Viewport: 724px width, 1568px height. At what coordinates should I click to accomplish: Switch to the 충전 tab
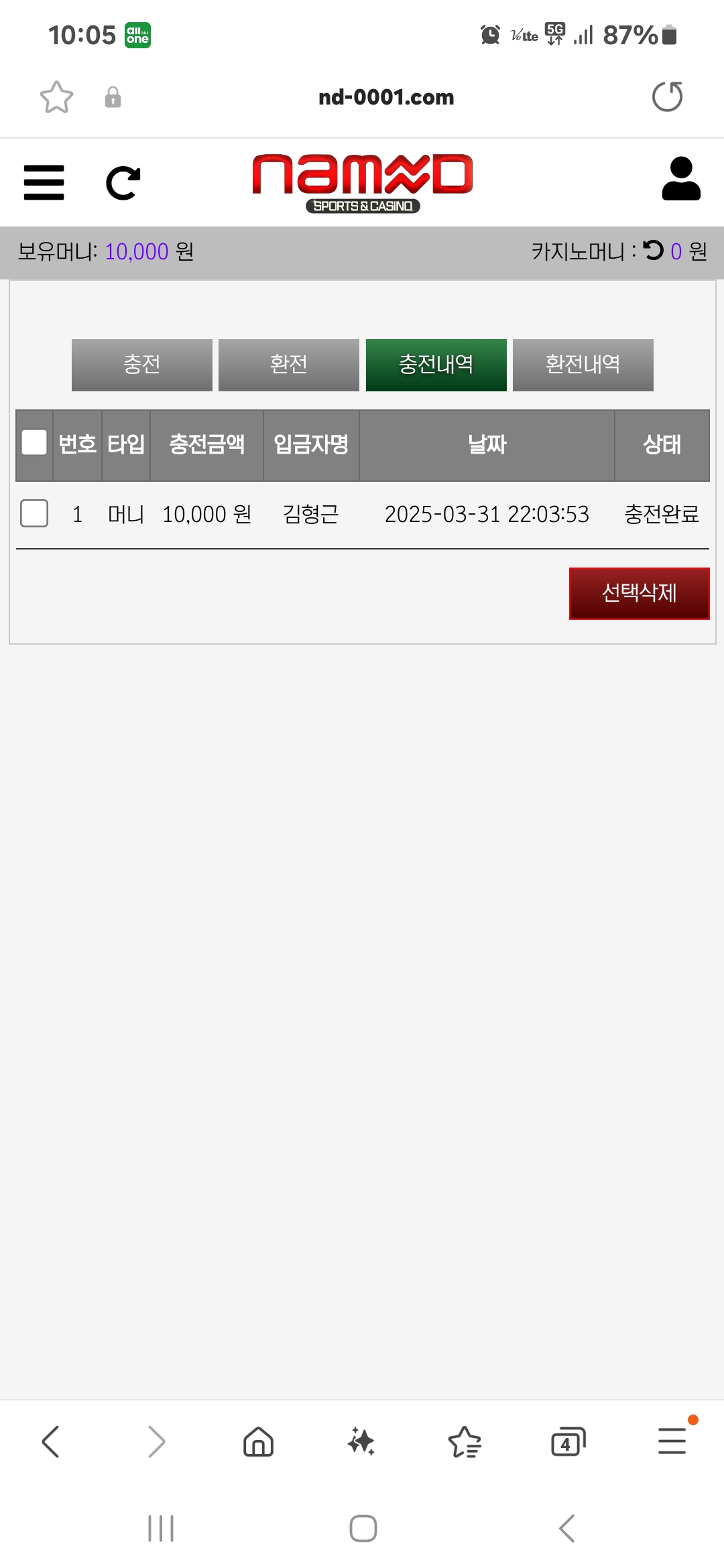(142, 365)
